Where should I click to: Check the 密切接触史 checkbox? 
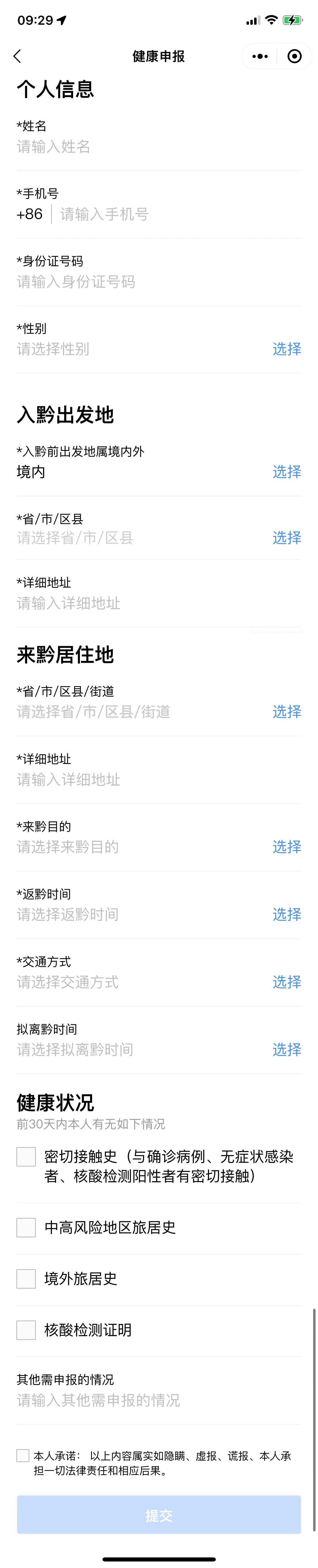click(26, 1157)
